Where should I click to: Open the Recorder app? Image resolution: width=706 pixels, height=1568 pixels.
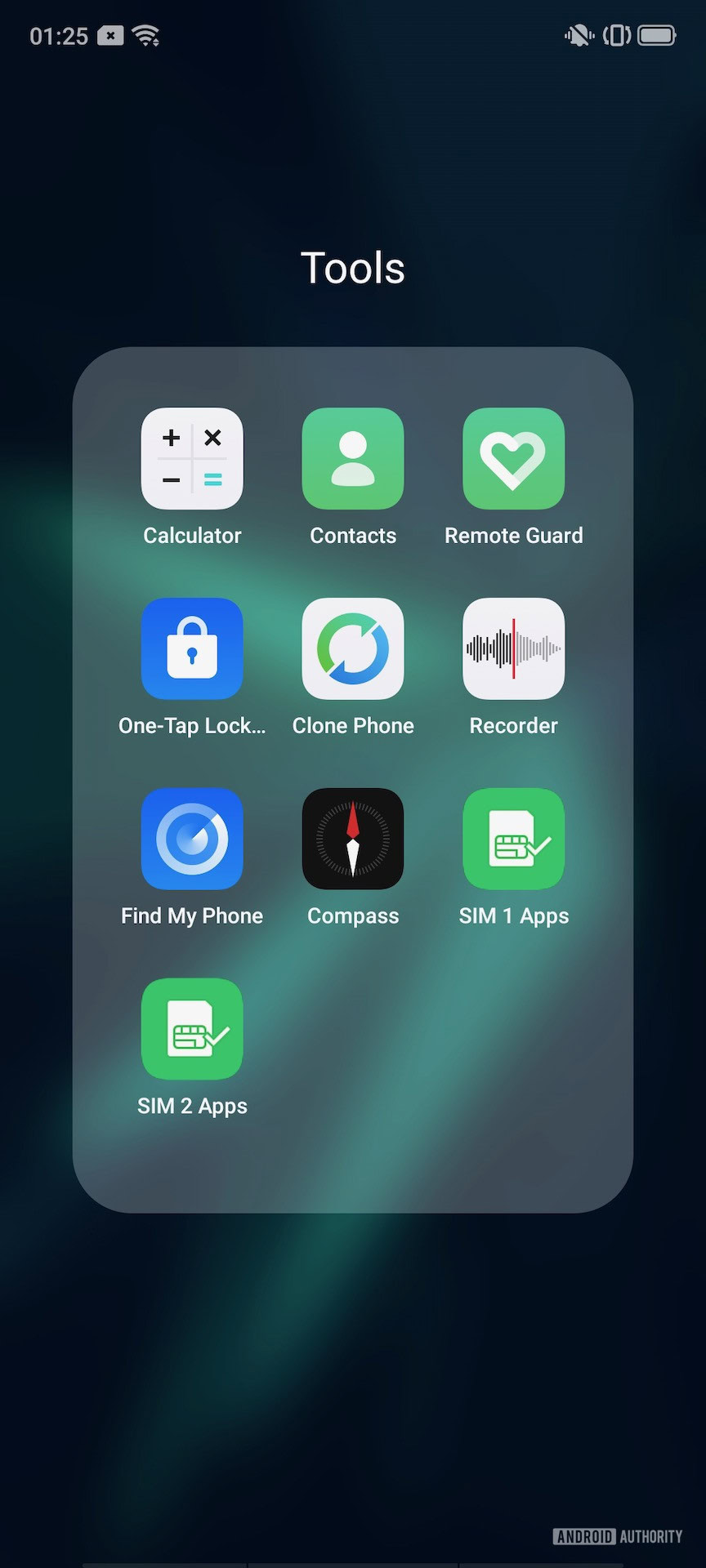tap(513, 649)
